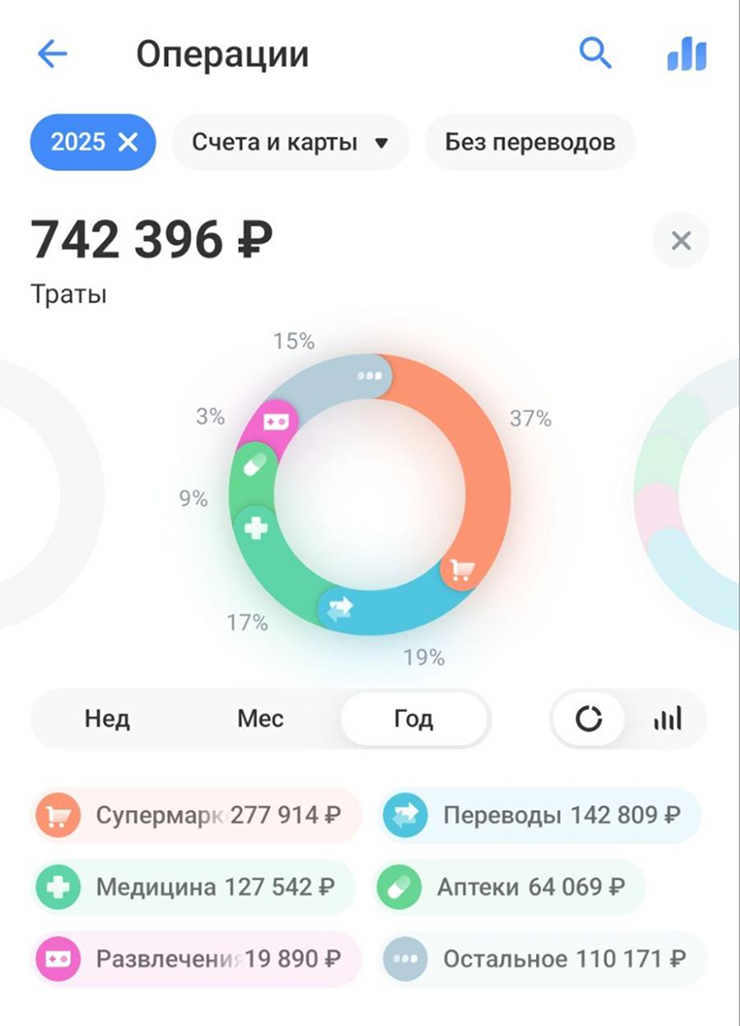The image size is (740, 1026).
Task: Open the Аптеки category chip
Action: click(x=511, y=887)
